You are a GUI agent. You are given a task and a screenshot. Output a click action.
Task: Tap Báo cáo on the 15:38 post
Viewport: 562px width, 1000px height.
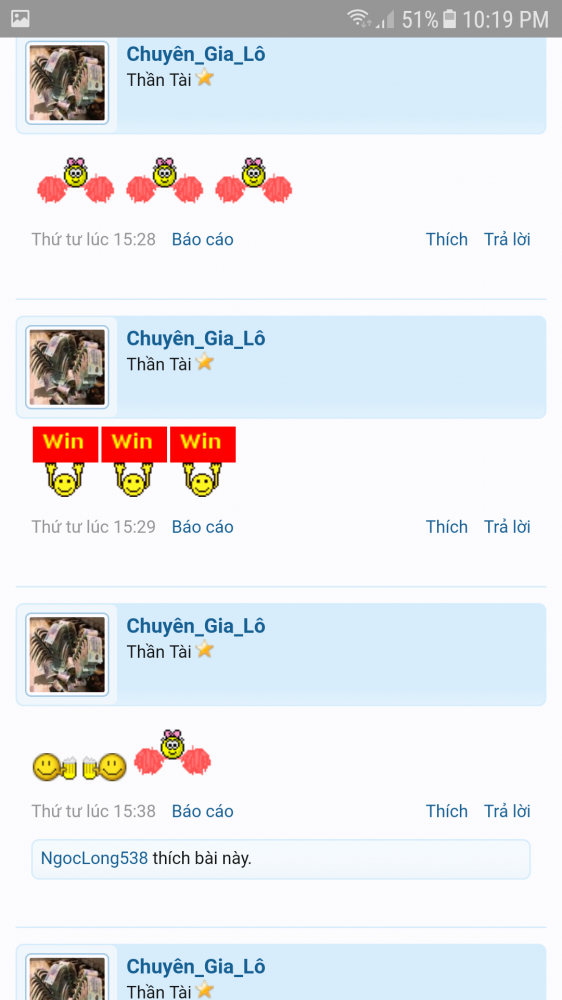click(x=202, y=812)
